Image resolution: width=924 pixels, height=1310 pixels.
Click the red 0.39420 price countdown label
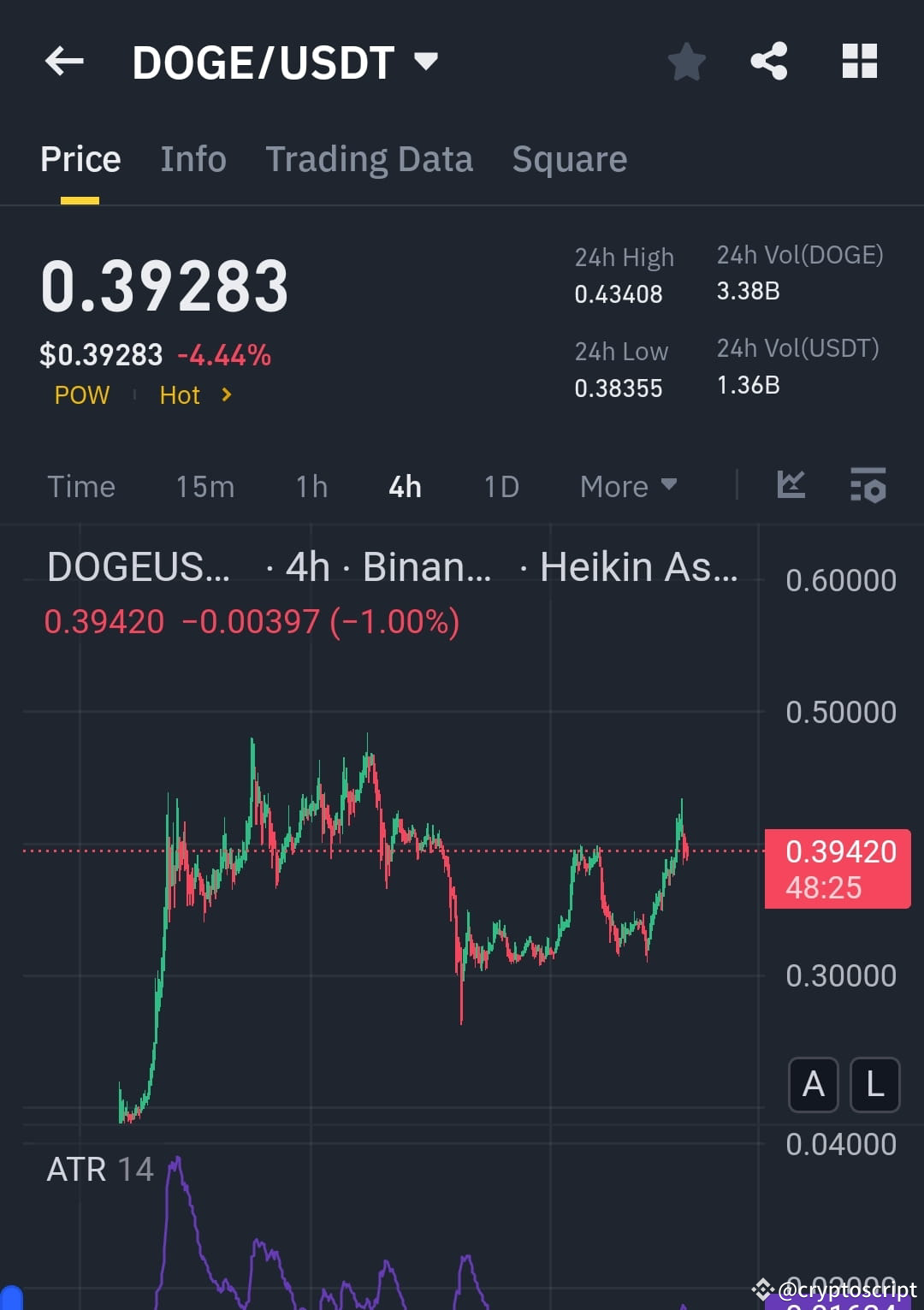(836, 868)
